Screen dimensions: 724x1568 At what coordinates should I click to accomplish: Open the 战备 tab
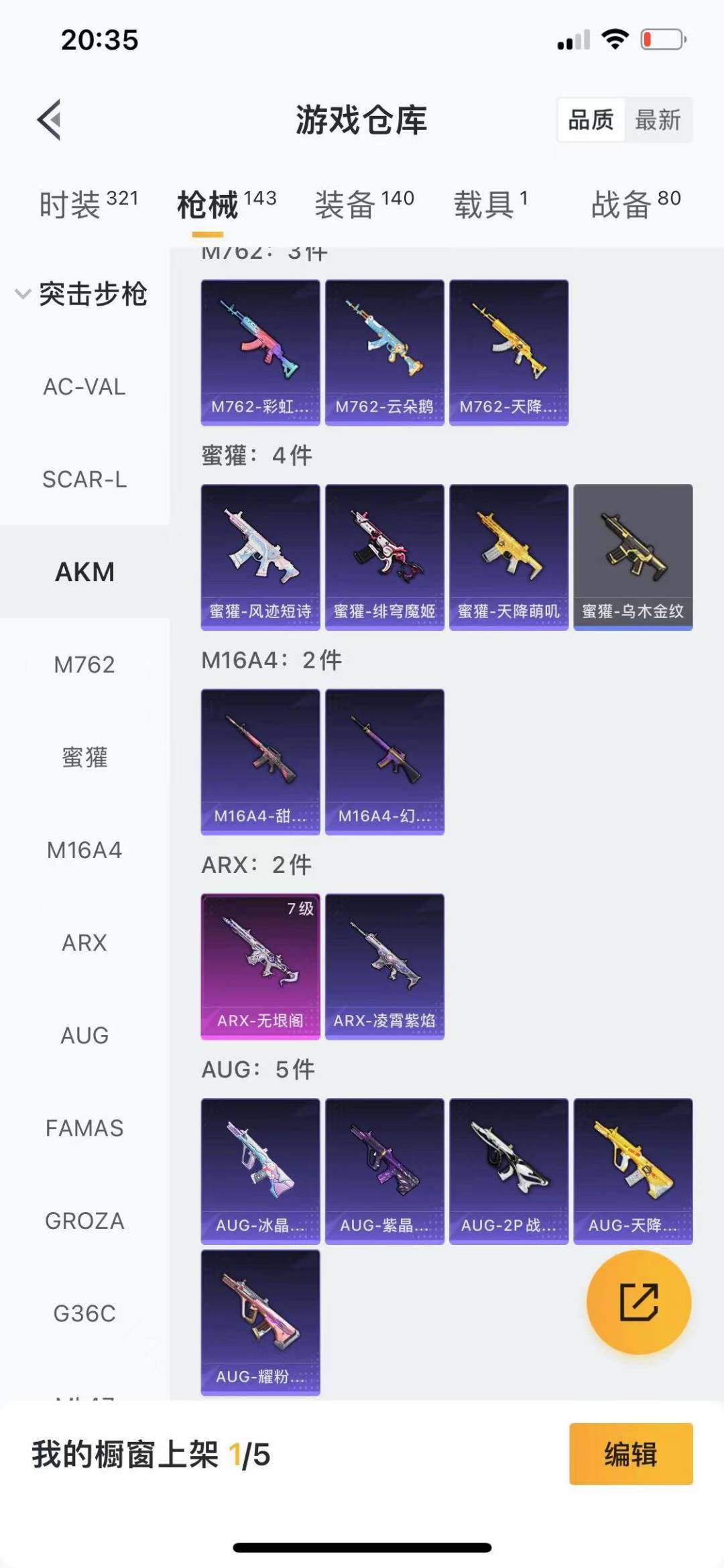tap(636, 204)
